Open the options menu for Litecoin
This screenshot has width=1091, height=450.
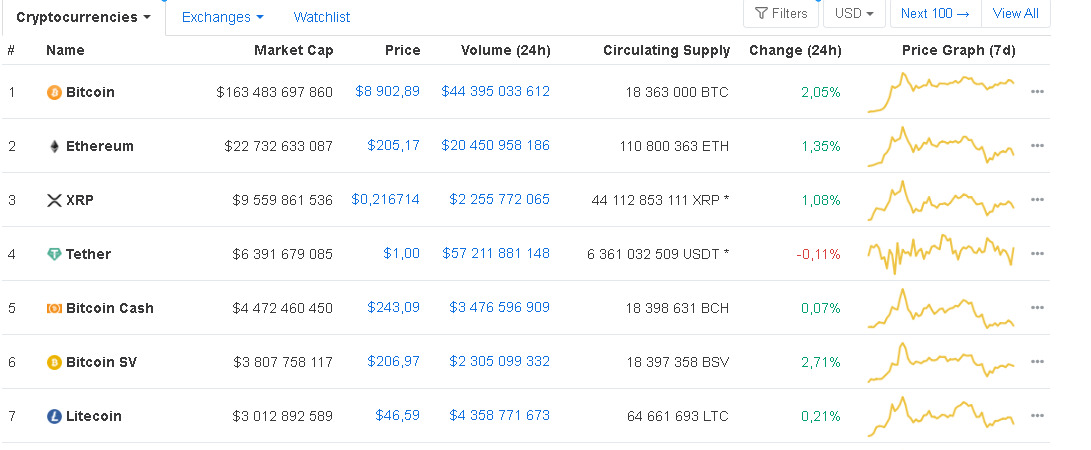(1037, 416)
